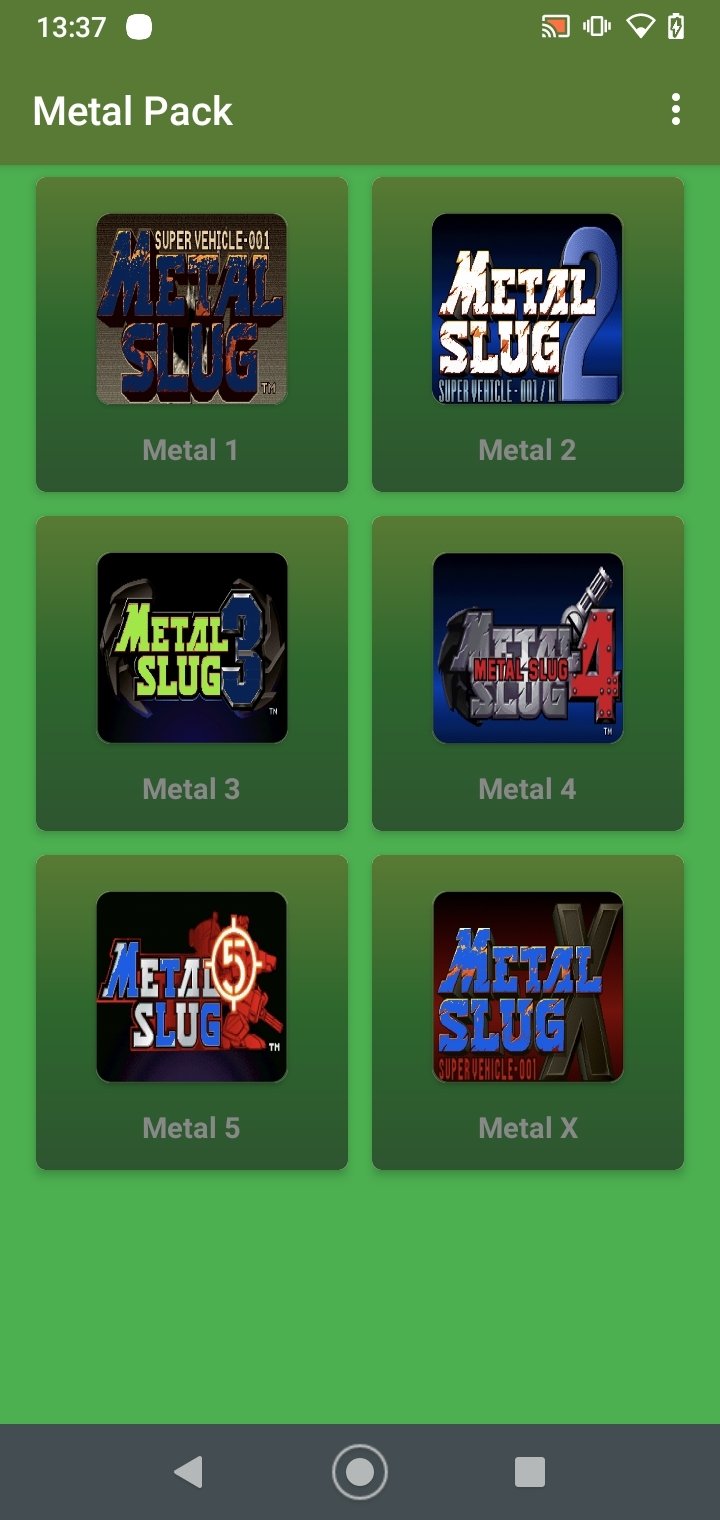Return to the home screen
This screenshot has width=720, height=1520.
point(360,1471)
